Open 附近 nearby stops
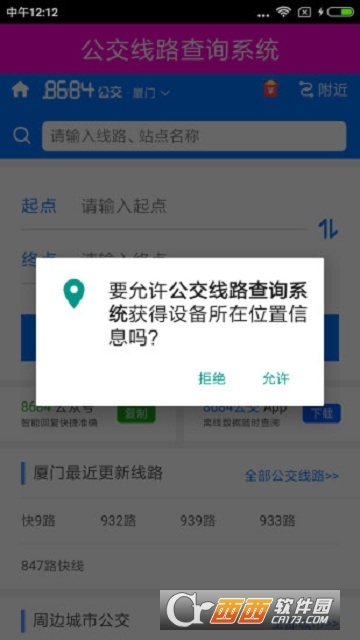The height and width of the screenshot is (640, 360). click(323, 90)
